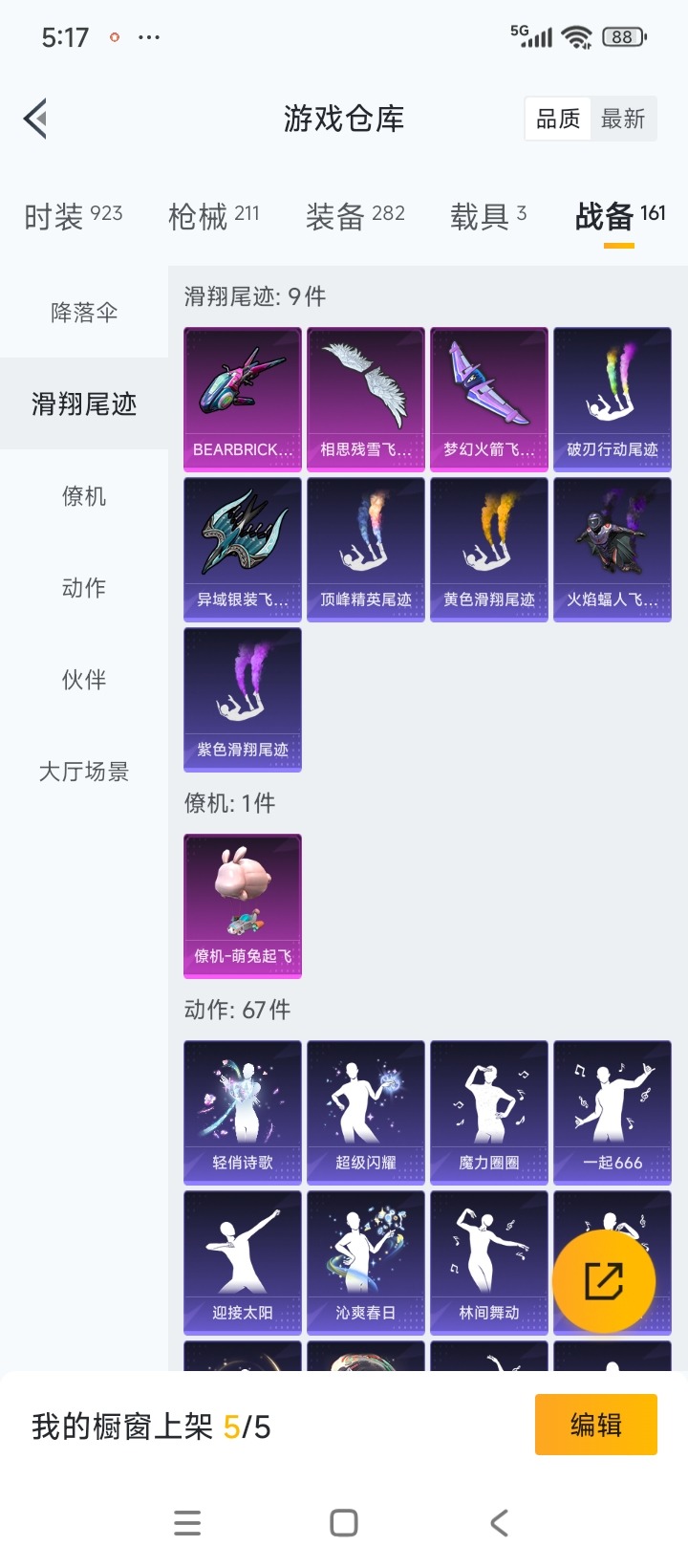Jump to the 僚机 category
This screenshot has height=1568, width=688.
(x=84, y=496)
